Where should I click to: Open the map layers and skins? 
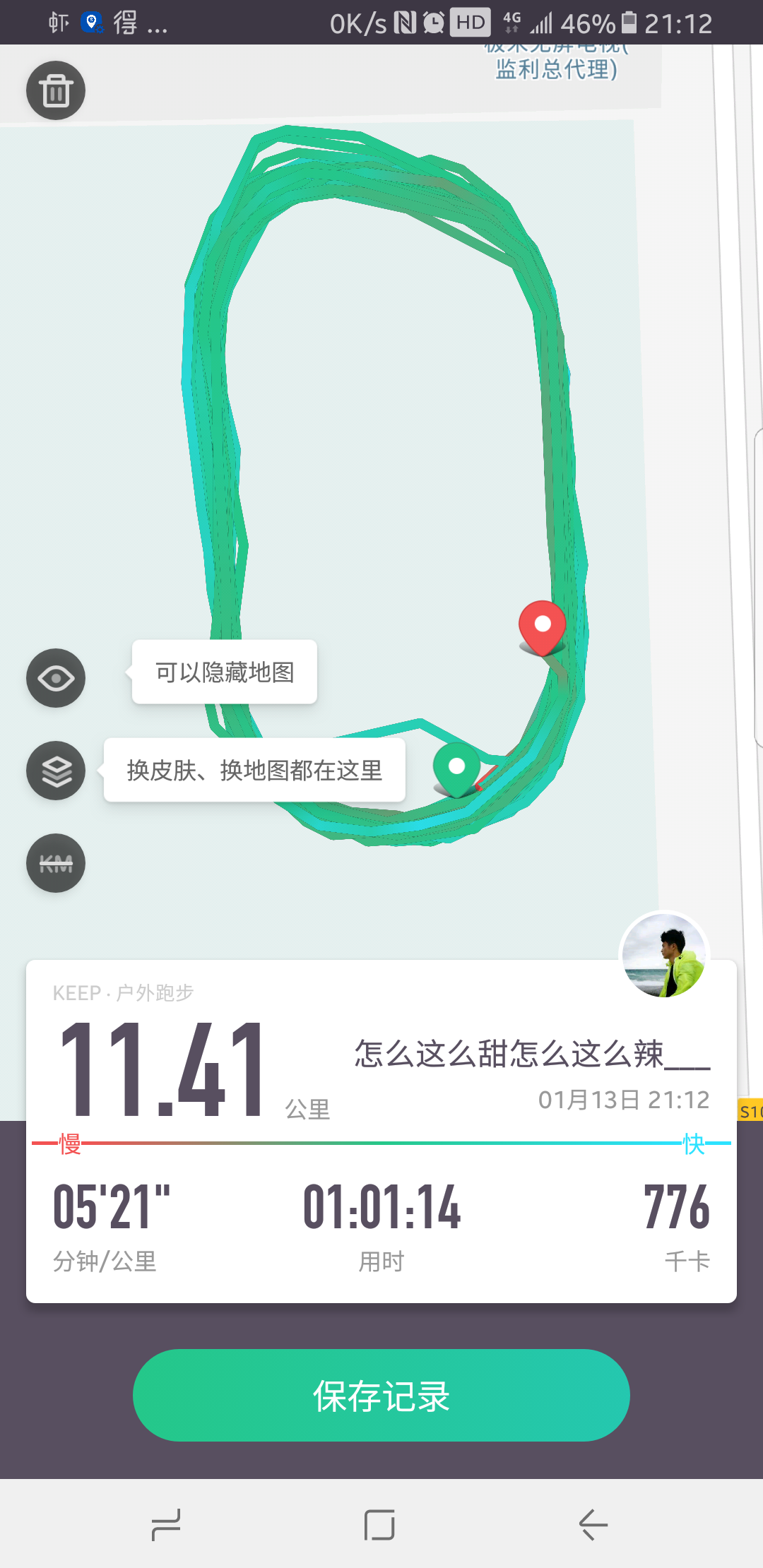point(56,771)
